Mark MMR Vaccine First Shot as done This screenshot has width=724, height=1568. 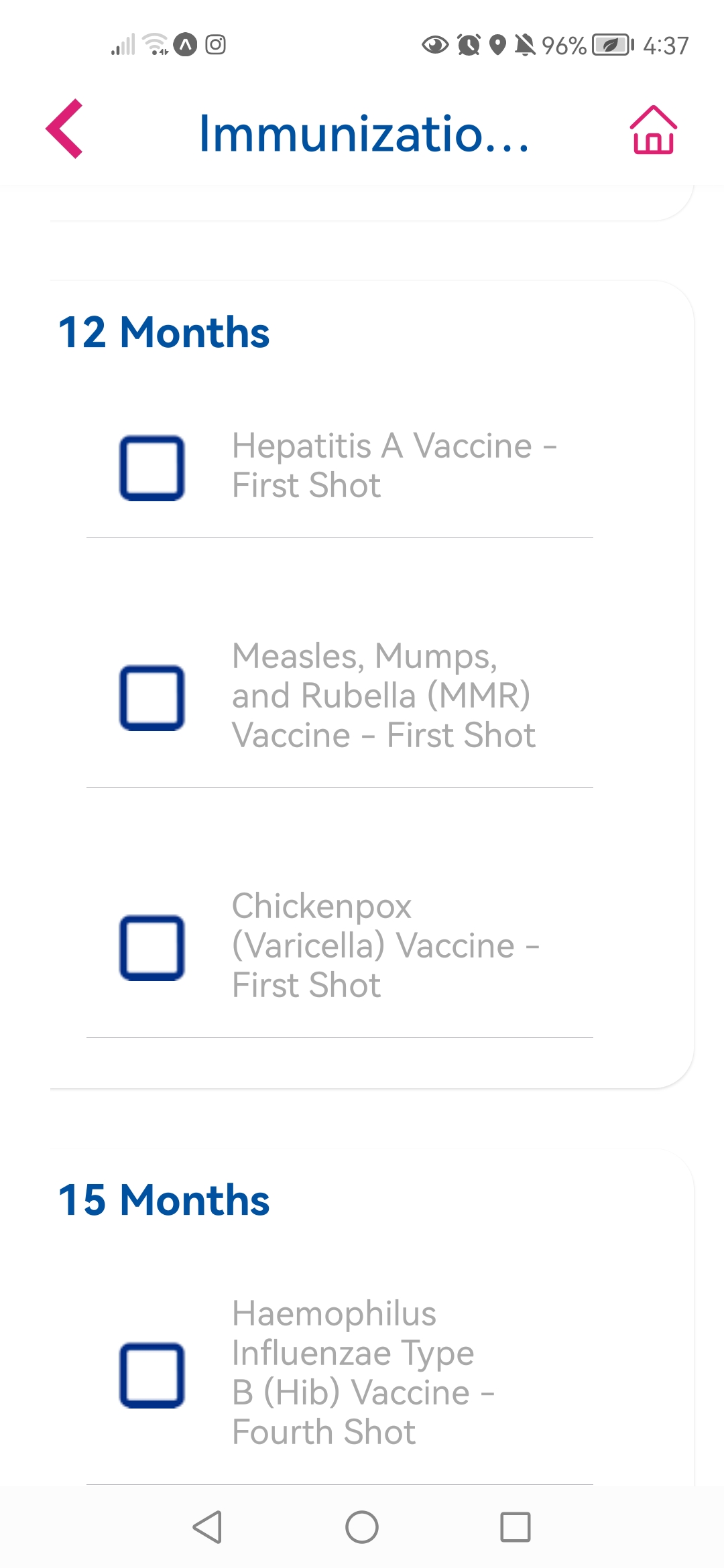pos(152,698)
